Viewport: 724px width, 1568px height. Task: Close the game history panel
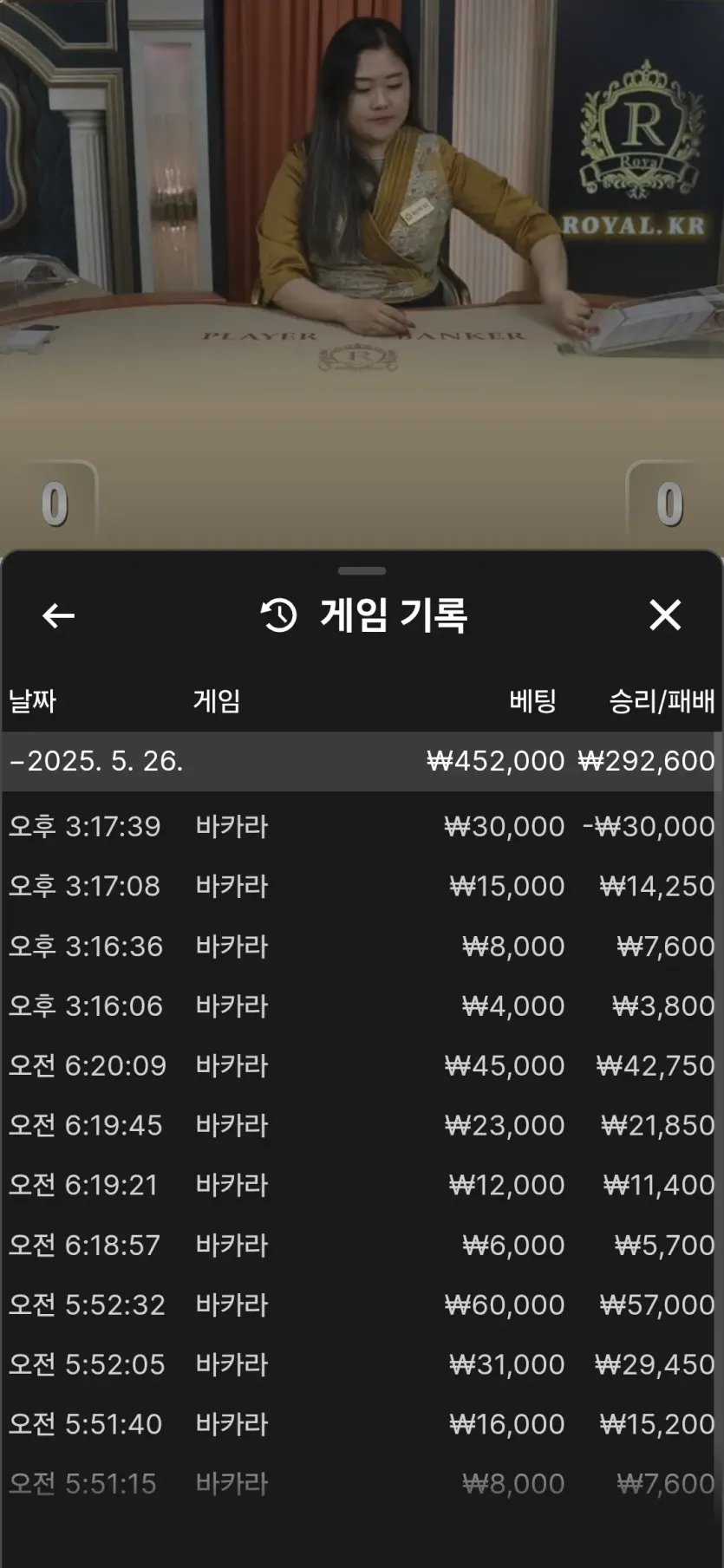[665, 615]
